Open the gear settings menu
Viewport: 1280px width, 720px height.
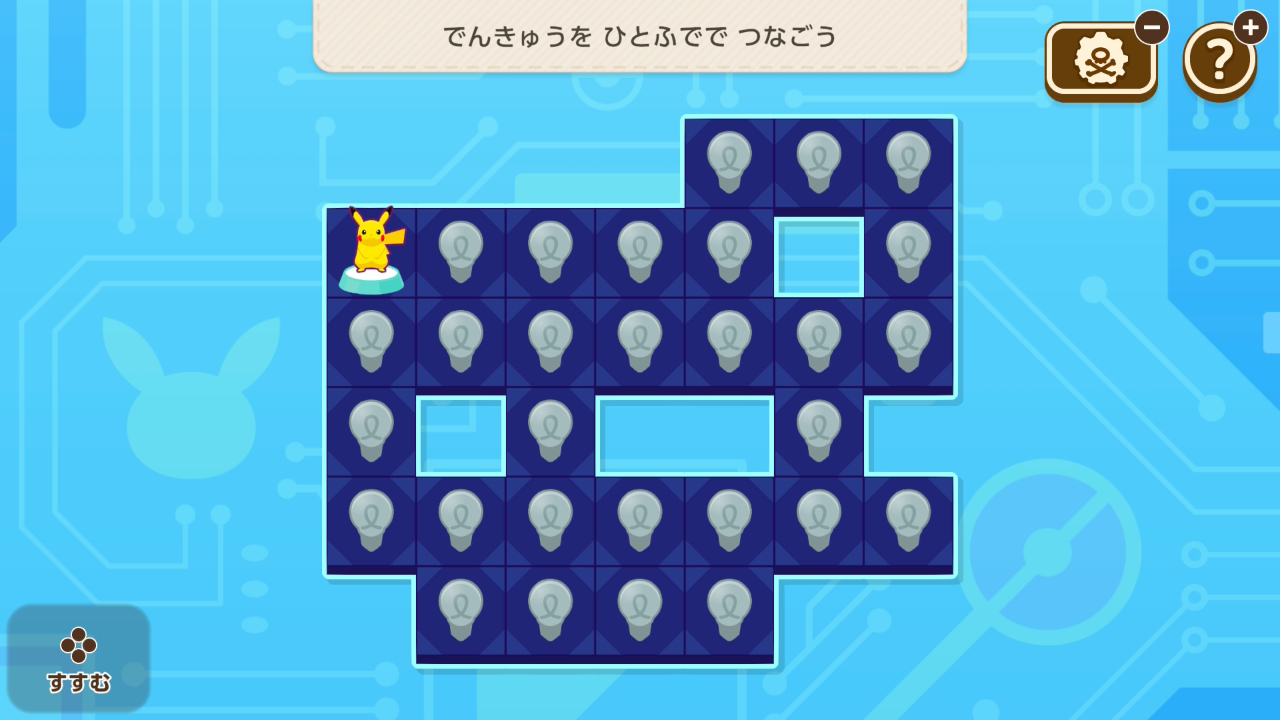(1101, 60)
